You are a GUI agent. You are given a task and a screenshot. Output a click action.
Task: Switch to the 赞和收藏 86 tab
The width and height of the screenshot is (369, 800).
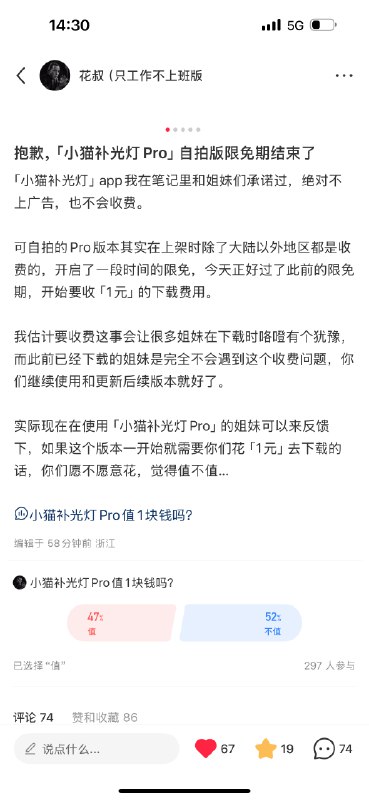[105, 717]
